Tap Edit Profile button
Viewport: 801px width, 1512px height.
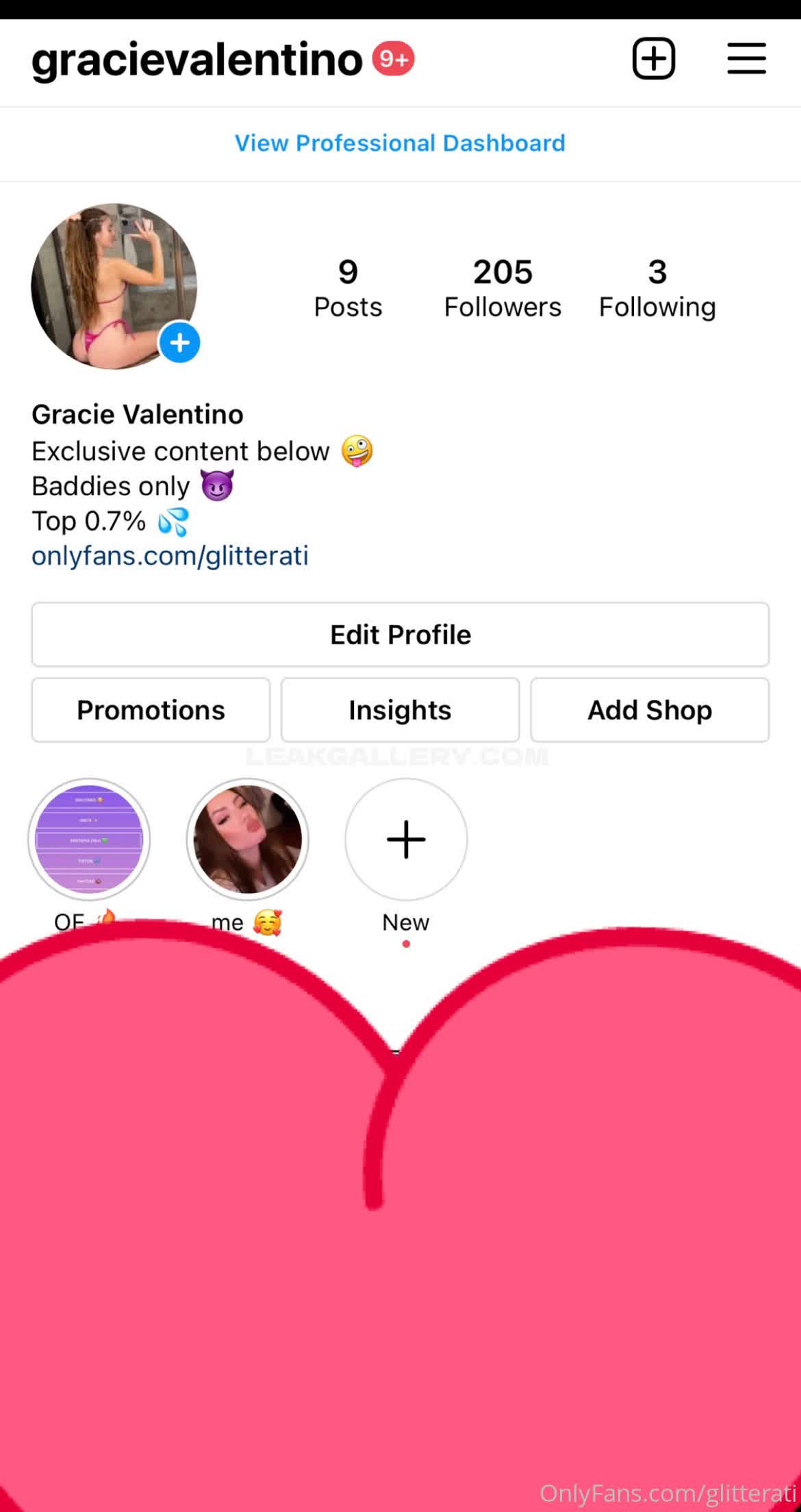(x=400, y=635)
